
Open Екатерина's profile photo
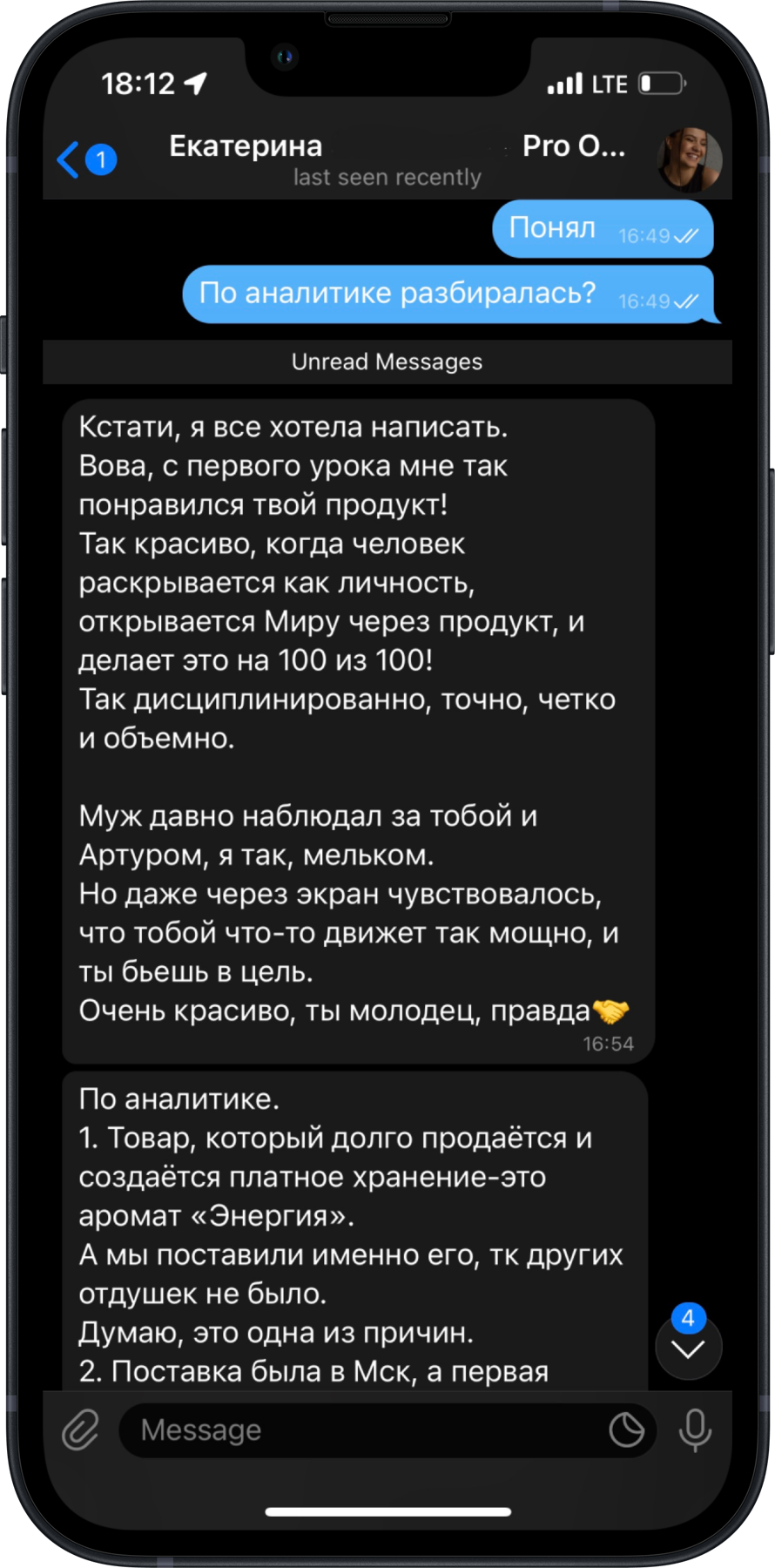(689, 159)
